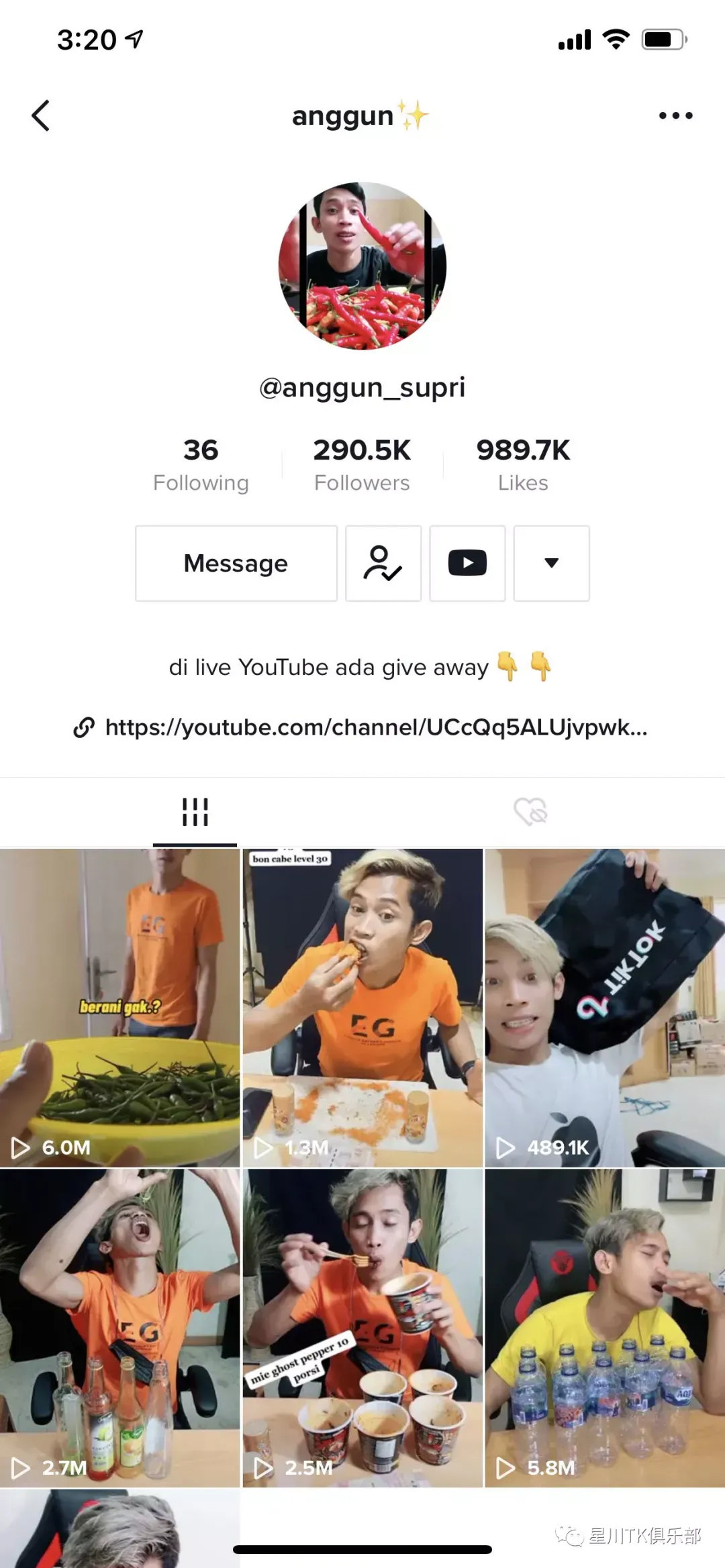Play the bon cabe level 30 video

pyautogui.click(x=362, y=1008)
